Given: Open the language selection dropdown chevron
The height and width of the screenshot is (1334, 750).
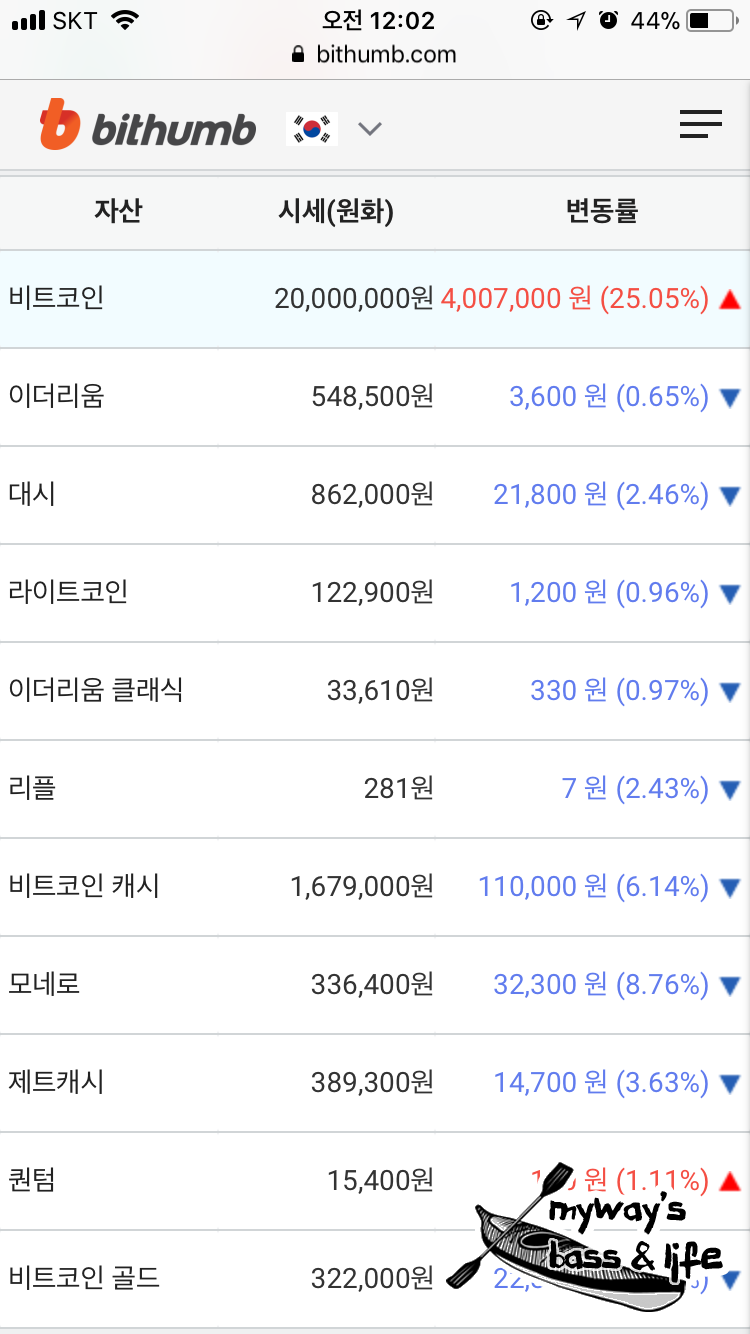Looking at the screenshot, I should coord(370,128).
